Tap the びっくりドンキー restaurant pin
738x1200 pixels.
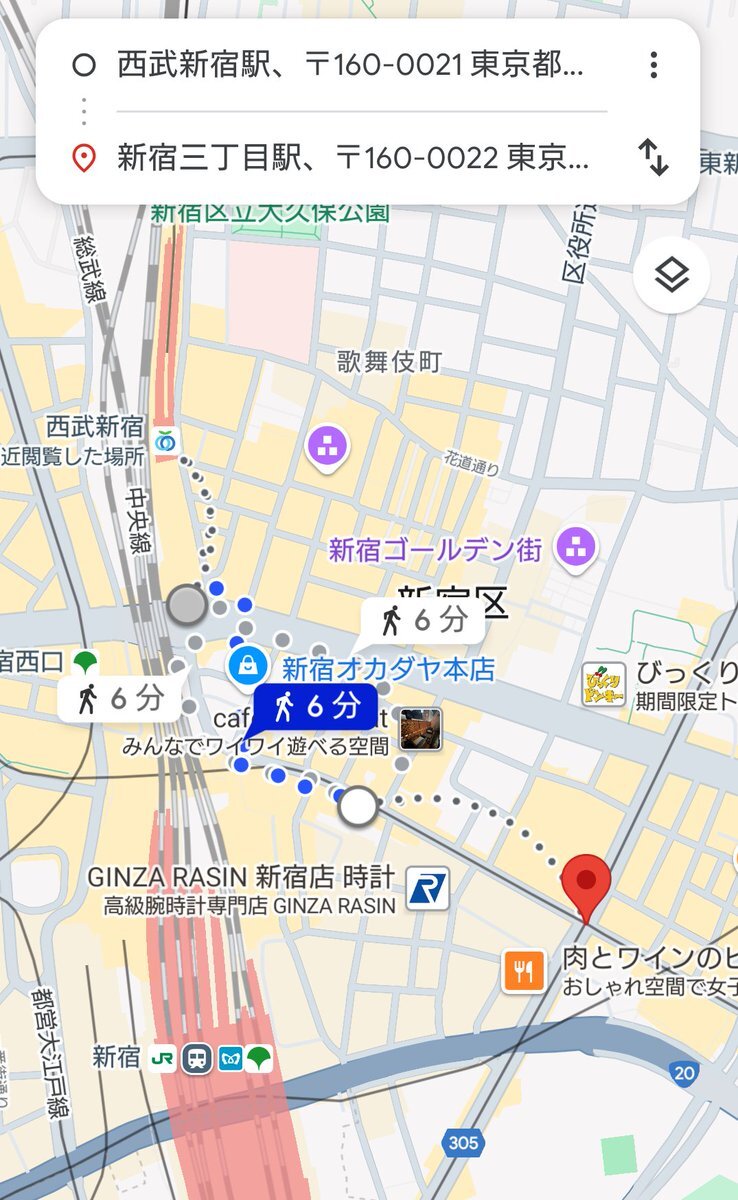click(x=603, y=684)
